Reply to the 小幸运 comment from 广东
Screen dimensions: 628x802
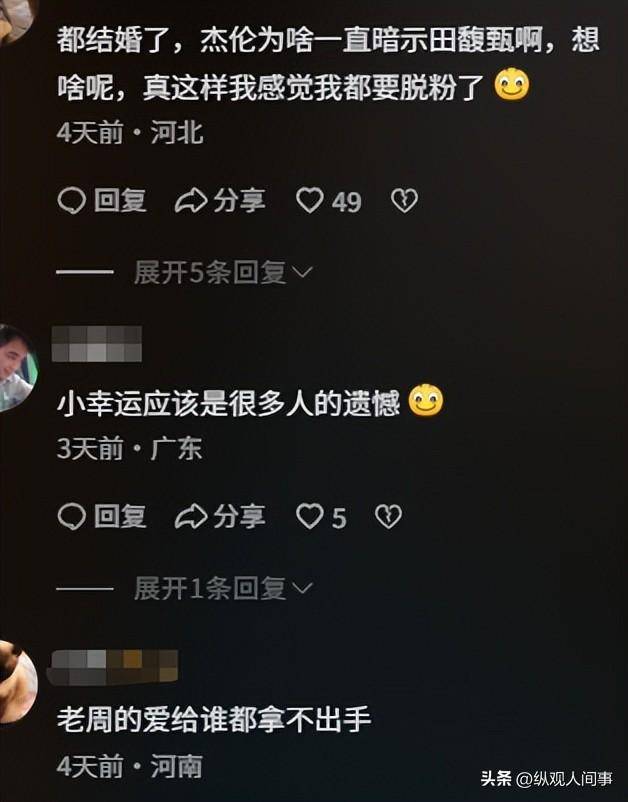click(102, 516)
